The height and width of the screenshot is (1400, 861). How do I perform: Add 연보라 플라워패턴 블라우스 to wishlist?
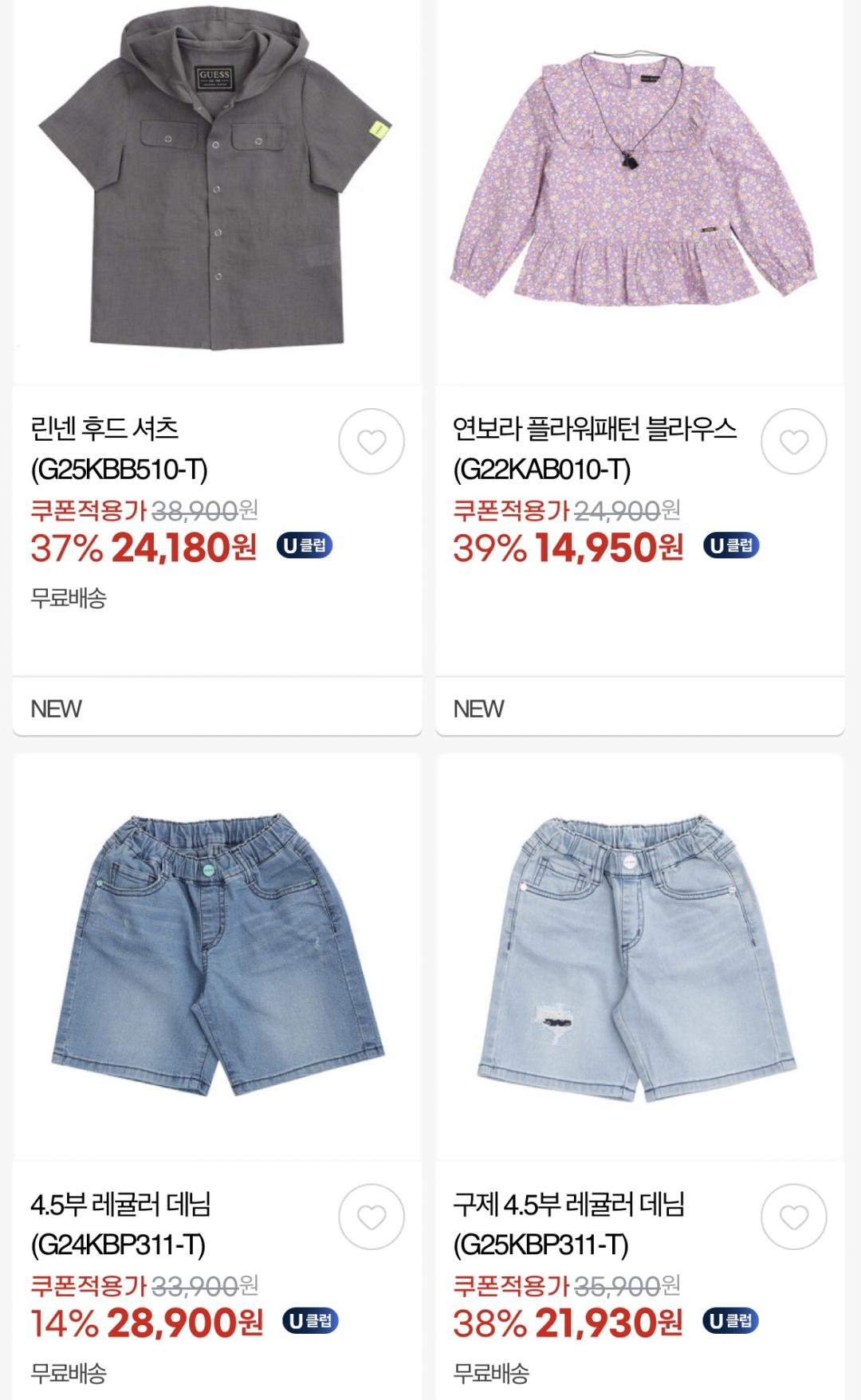click(x=794, y=442)
